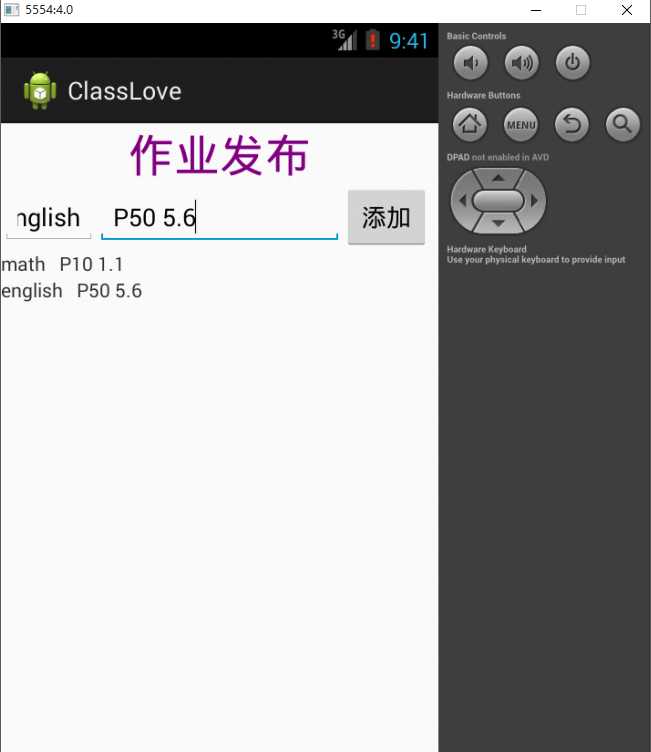The width and height of the screenshot is (651, 752).
Task: Tap the 添加 button
Action: point(386,217)
